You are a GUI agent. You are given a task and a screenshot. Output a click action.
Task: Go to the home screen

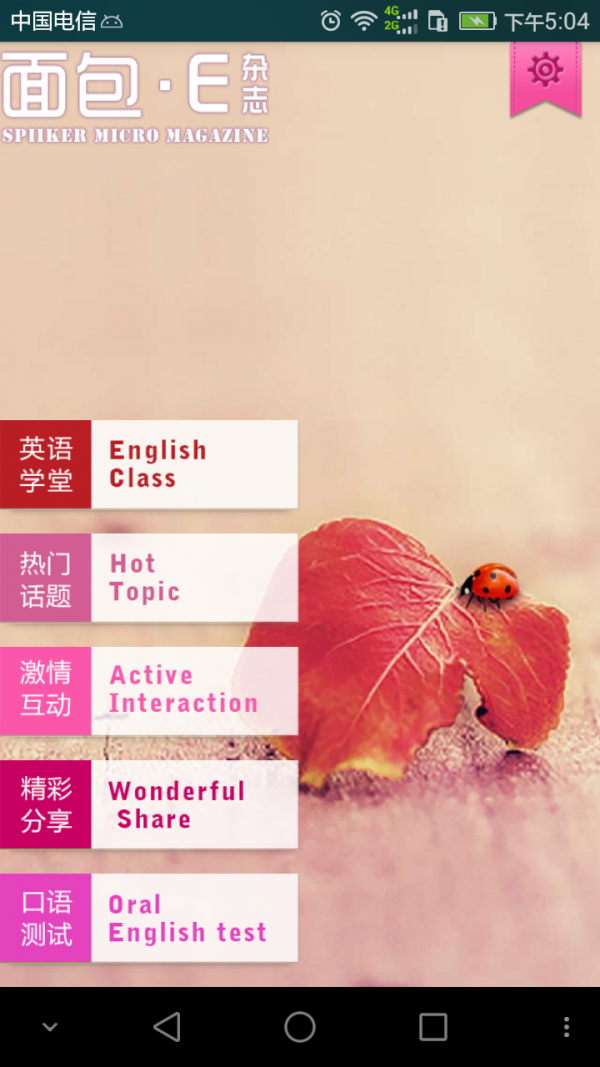[300, 1027]
